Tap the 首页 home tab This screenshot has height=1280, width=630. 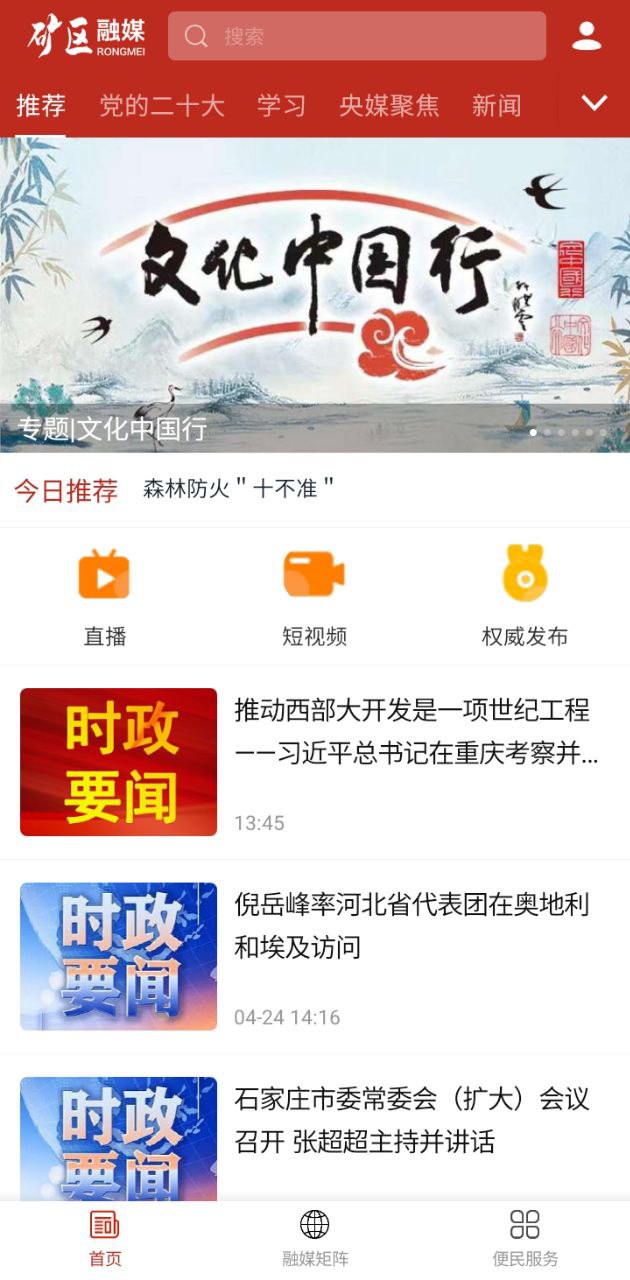click(105, 1238)
